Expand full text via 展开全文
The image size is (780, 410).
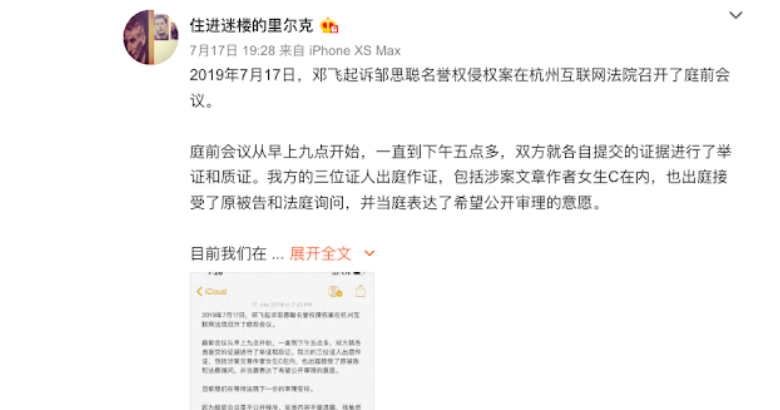(x=326, y=253)
